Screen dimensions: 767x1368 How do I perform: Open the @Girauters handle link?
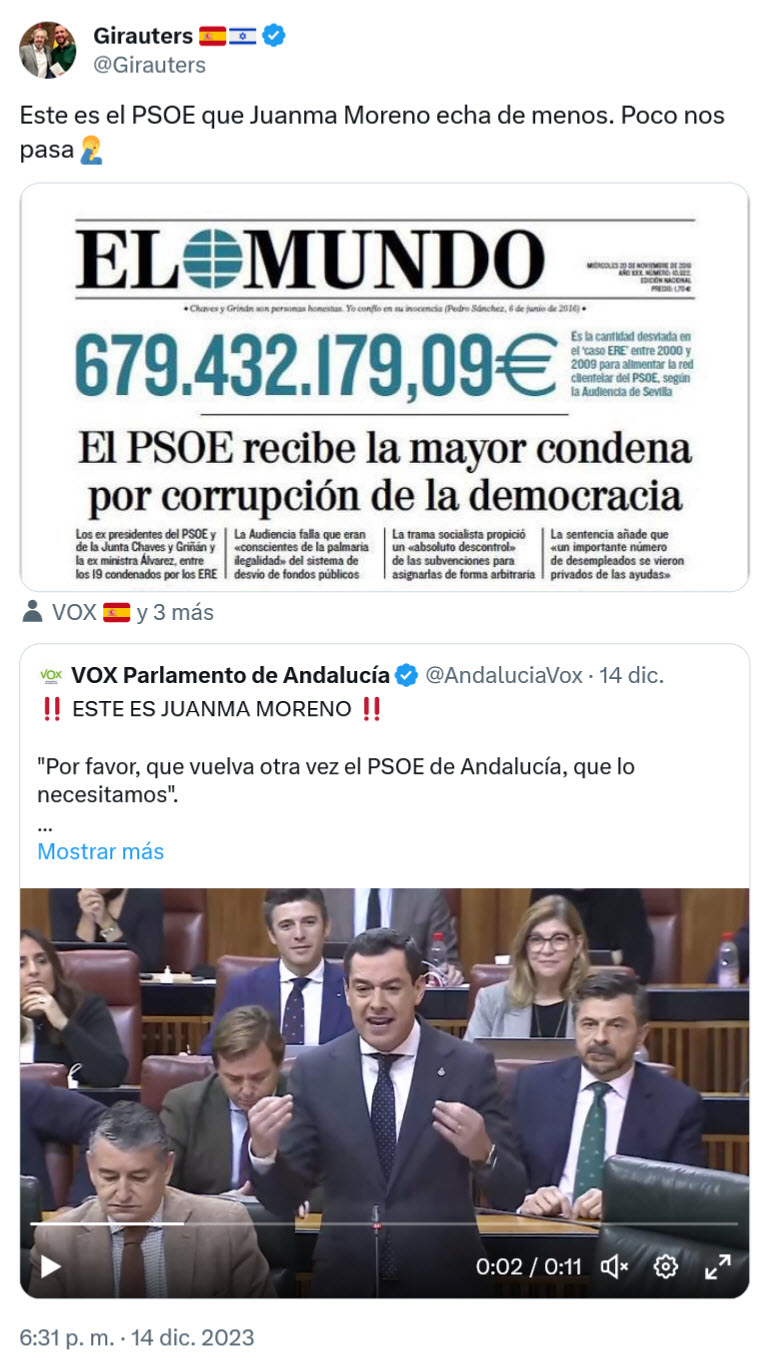click(x=149, y=65)
